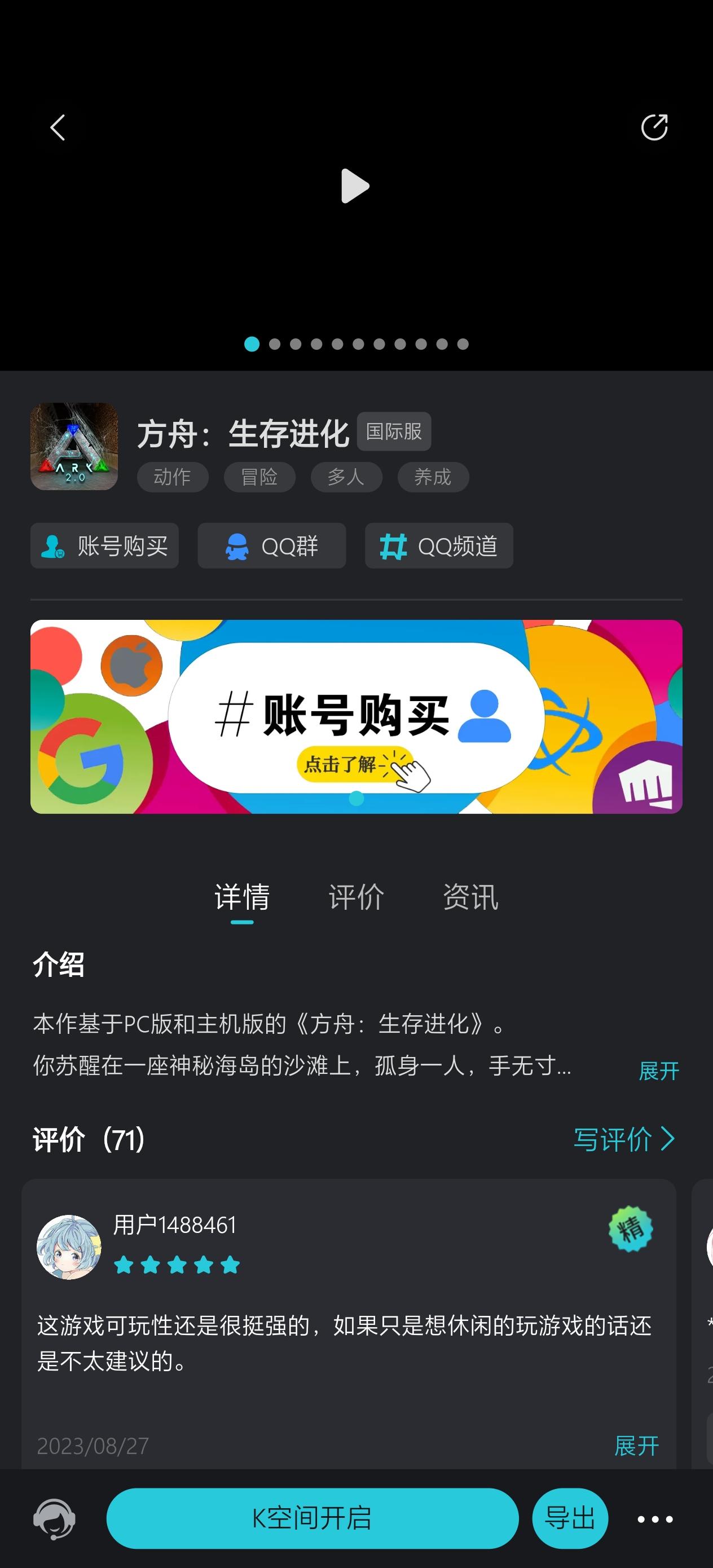Open the share icon at top right

[654, 126]
